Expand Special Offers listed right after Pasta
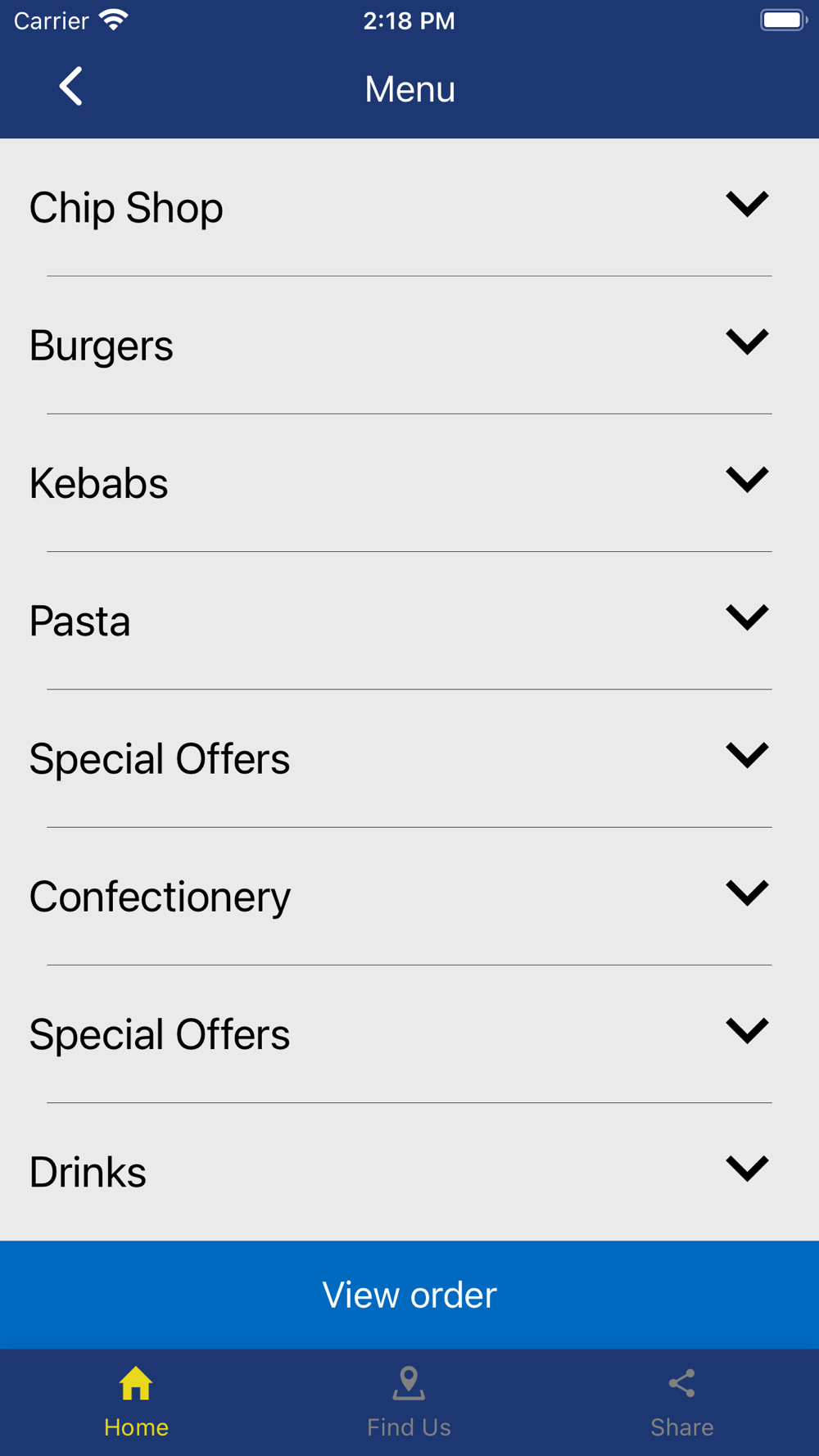 tap(746, 755)
